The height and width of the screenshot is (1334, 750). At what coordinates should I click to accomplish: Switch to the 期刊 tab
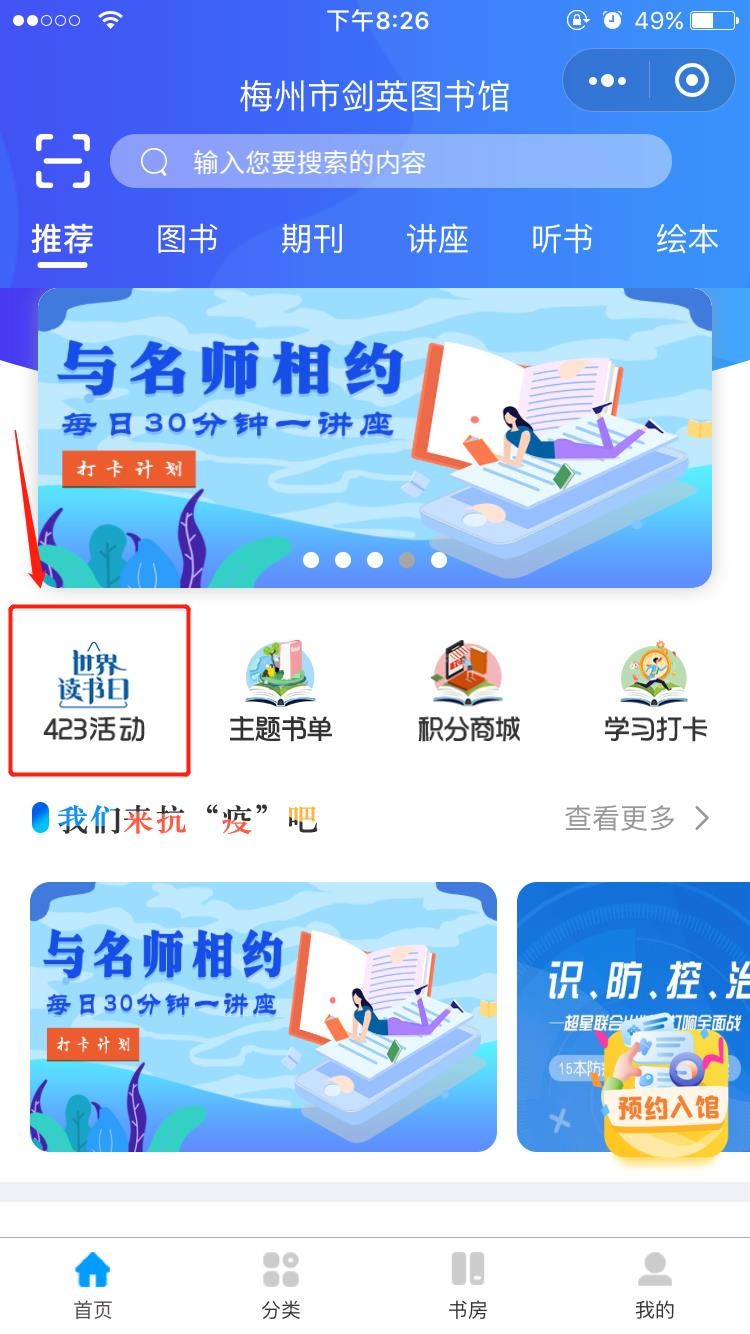coord(312,239)
